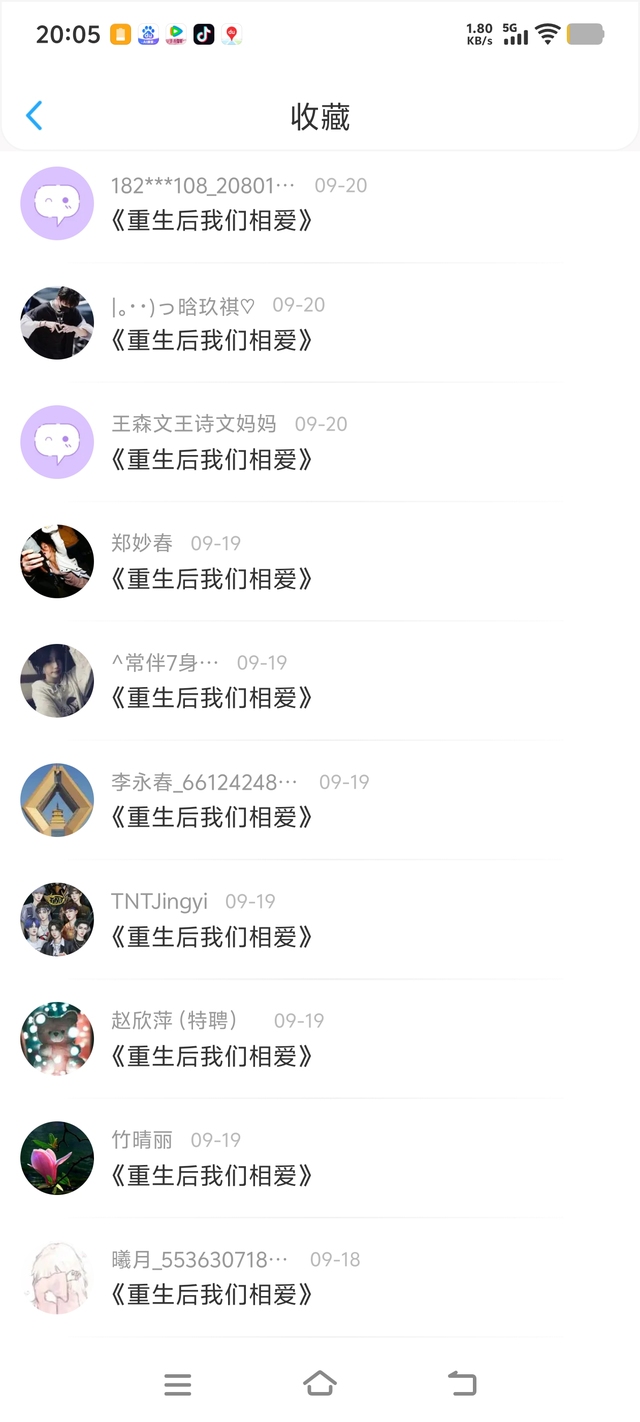Open the recent apps menu button
This screenshot has height=1422, width=640.
coord(178,1384)
